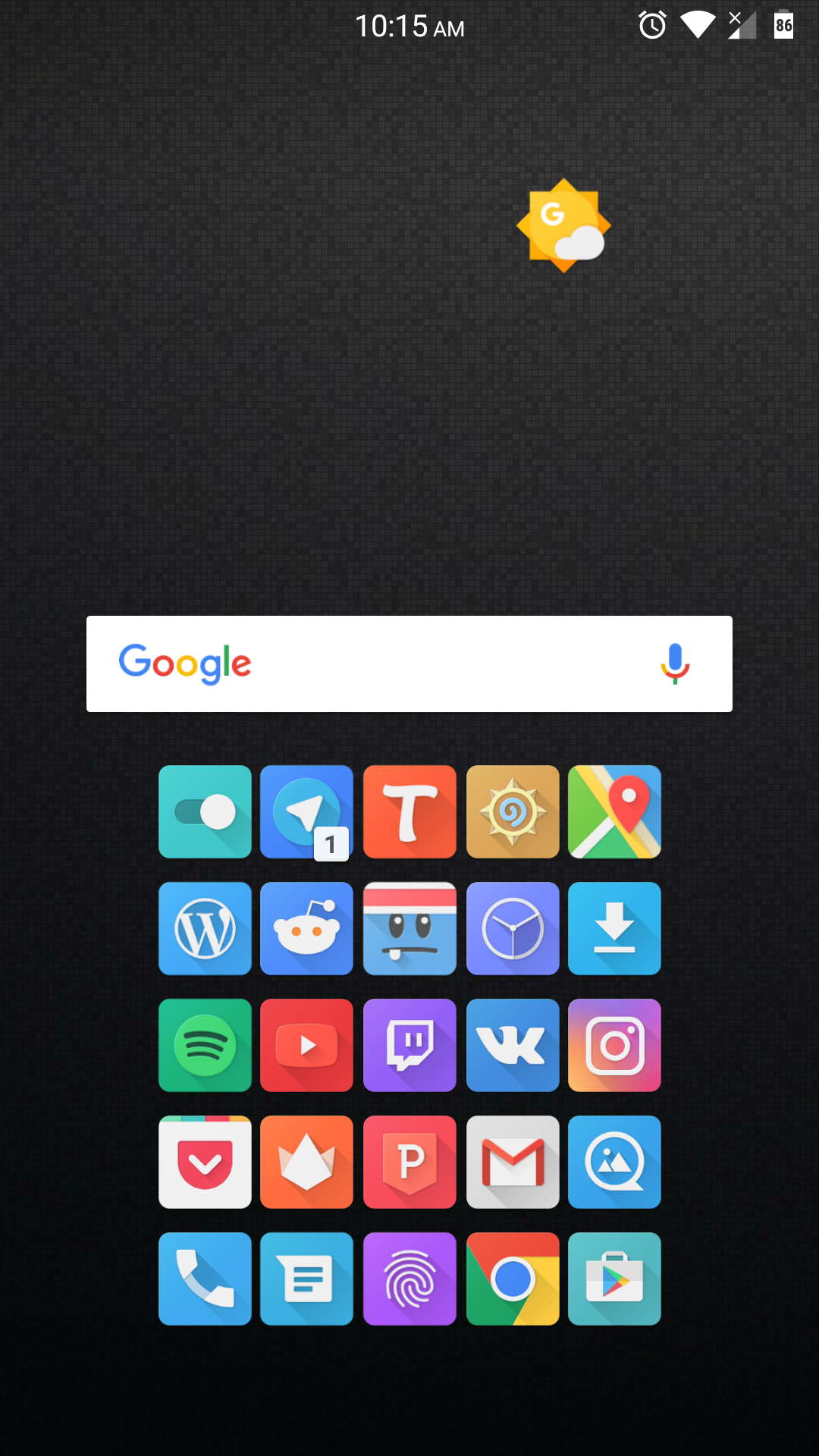Start voice search with the microphone
Screen dimensions: 819x1456
(675, 664)
